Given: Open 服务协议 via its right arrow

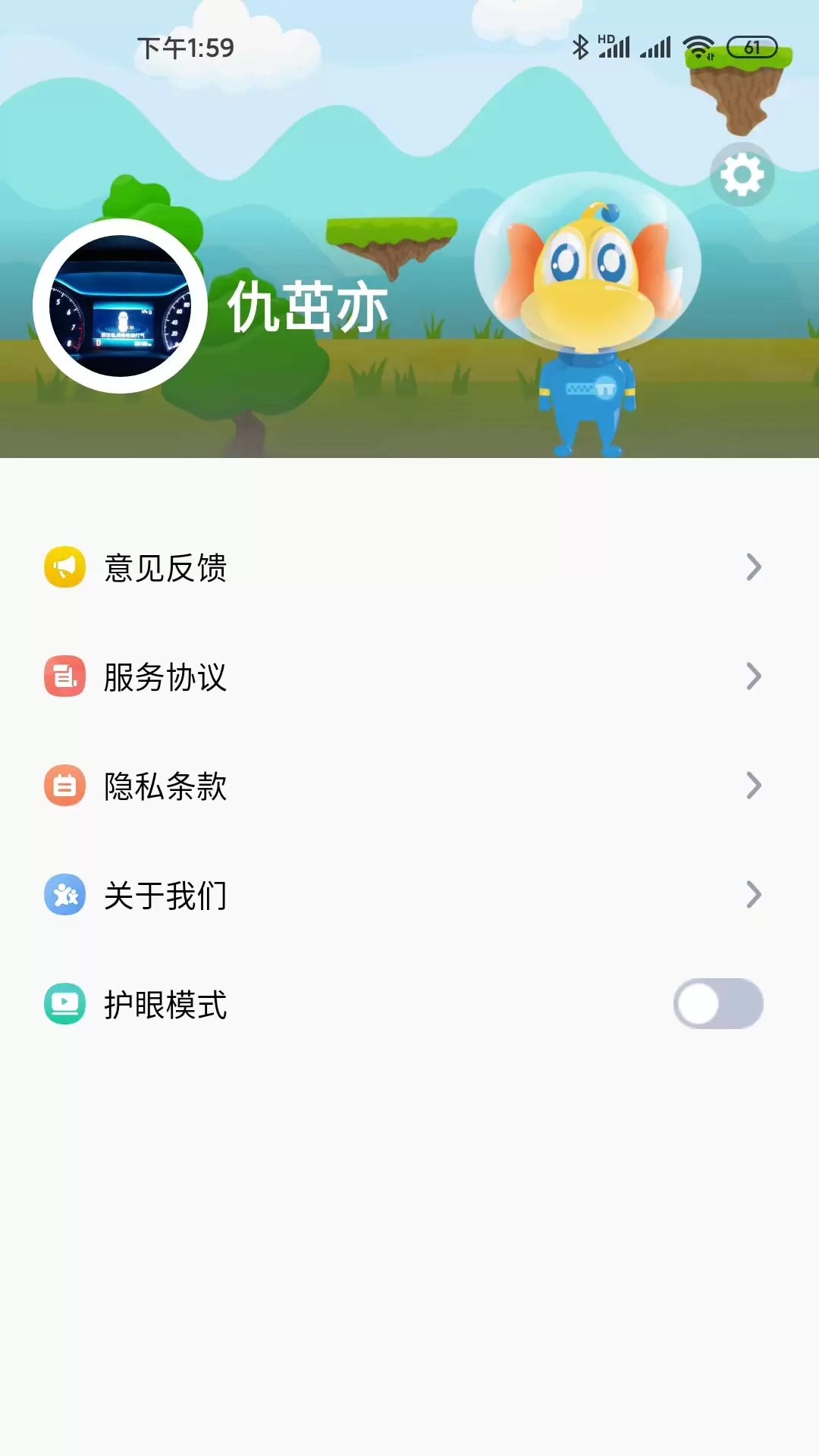Looking at the screenshot, I should tap(752, 676).
